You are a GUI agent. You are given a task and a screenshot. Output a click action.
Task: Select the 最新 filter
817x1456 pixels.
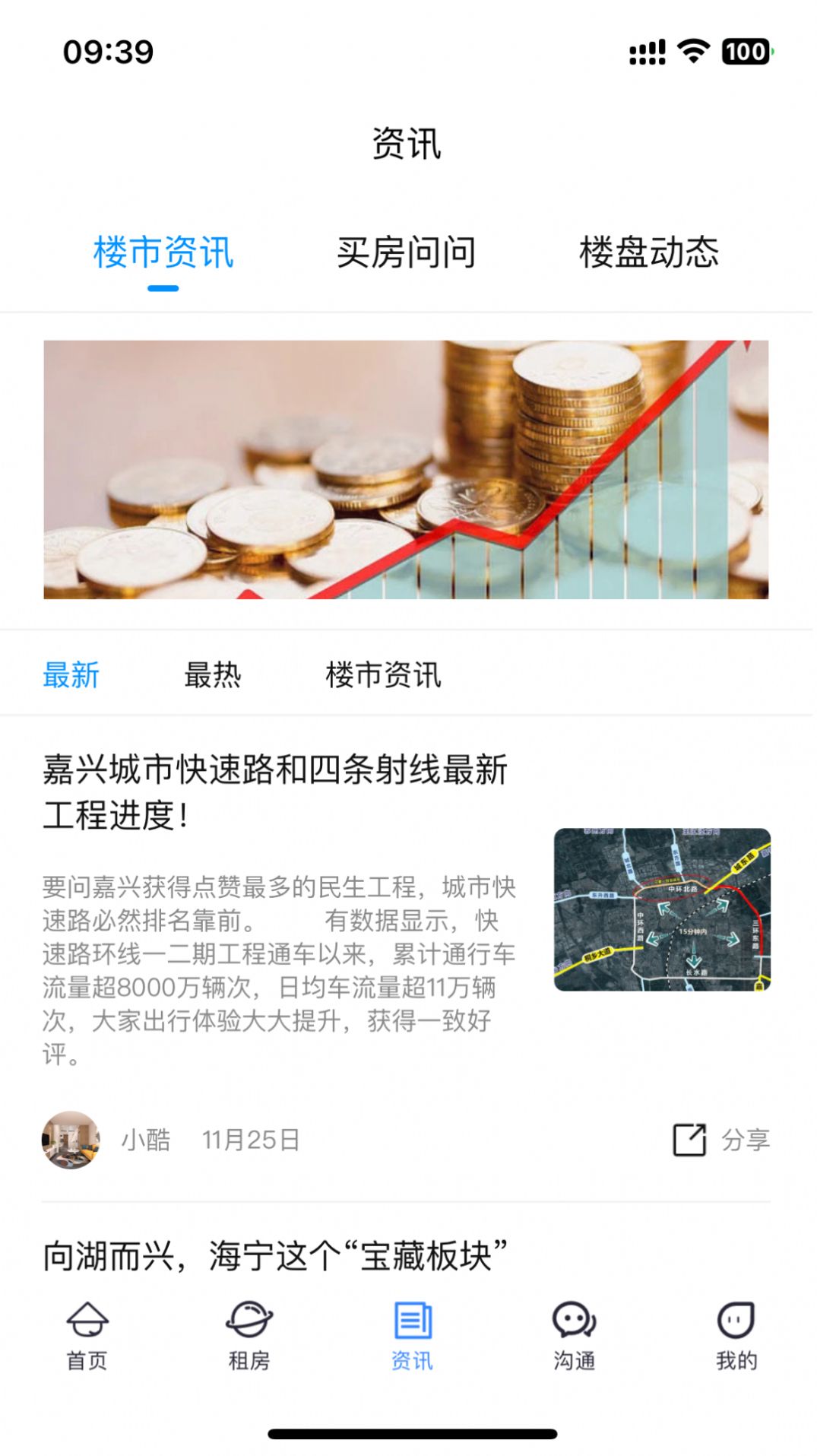(x=71, y=675)
